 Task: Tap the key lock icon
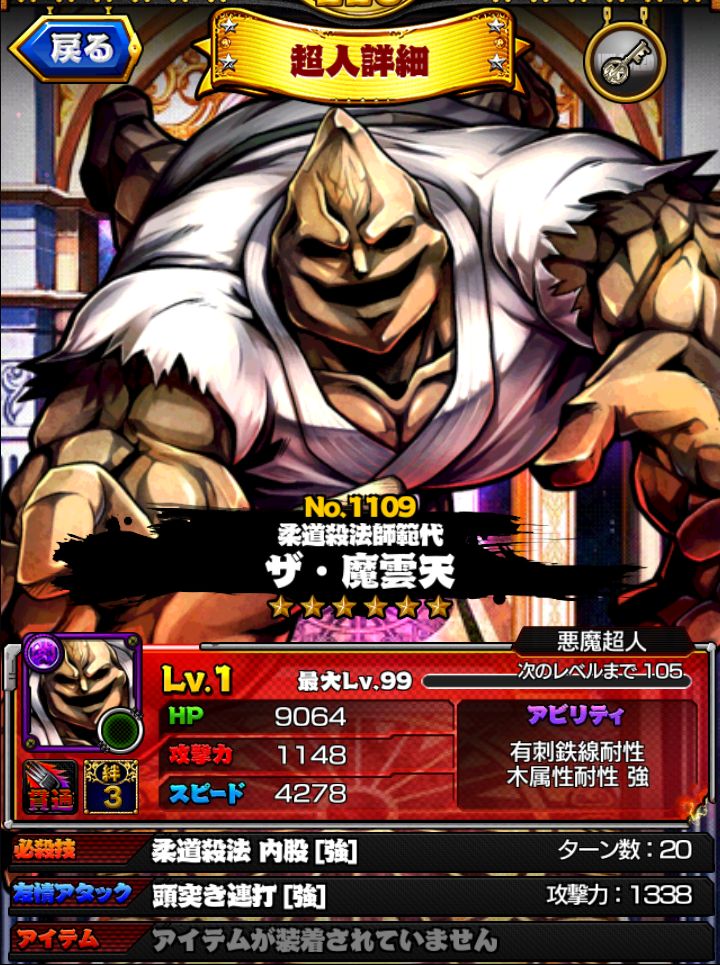(x=624, y=62)
